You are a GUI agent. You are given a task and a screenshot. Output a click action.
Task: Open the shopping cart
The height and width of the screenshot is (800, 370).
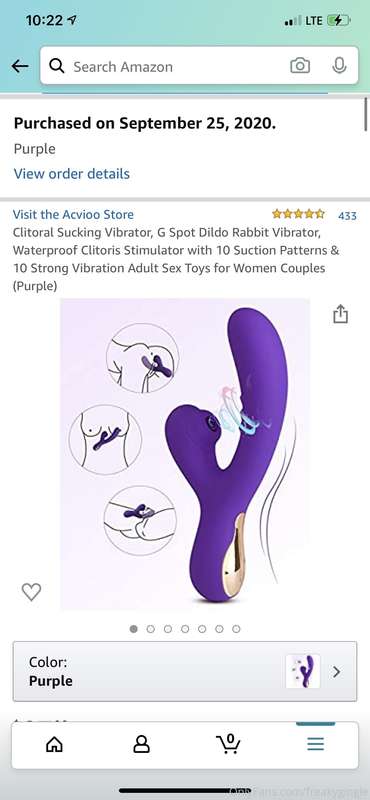tap(228, 743)
